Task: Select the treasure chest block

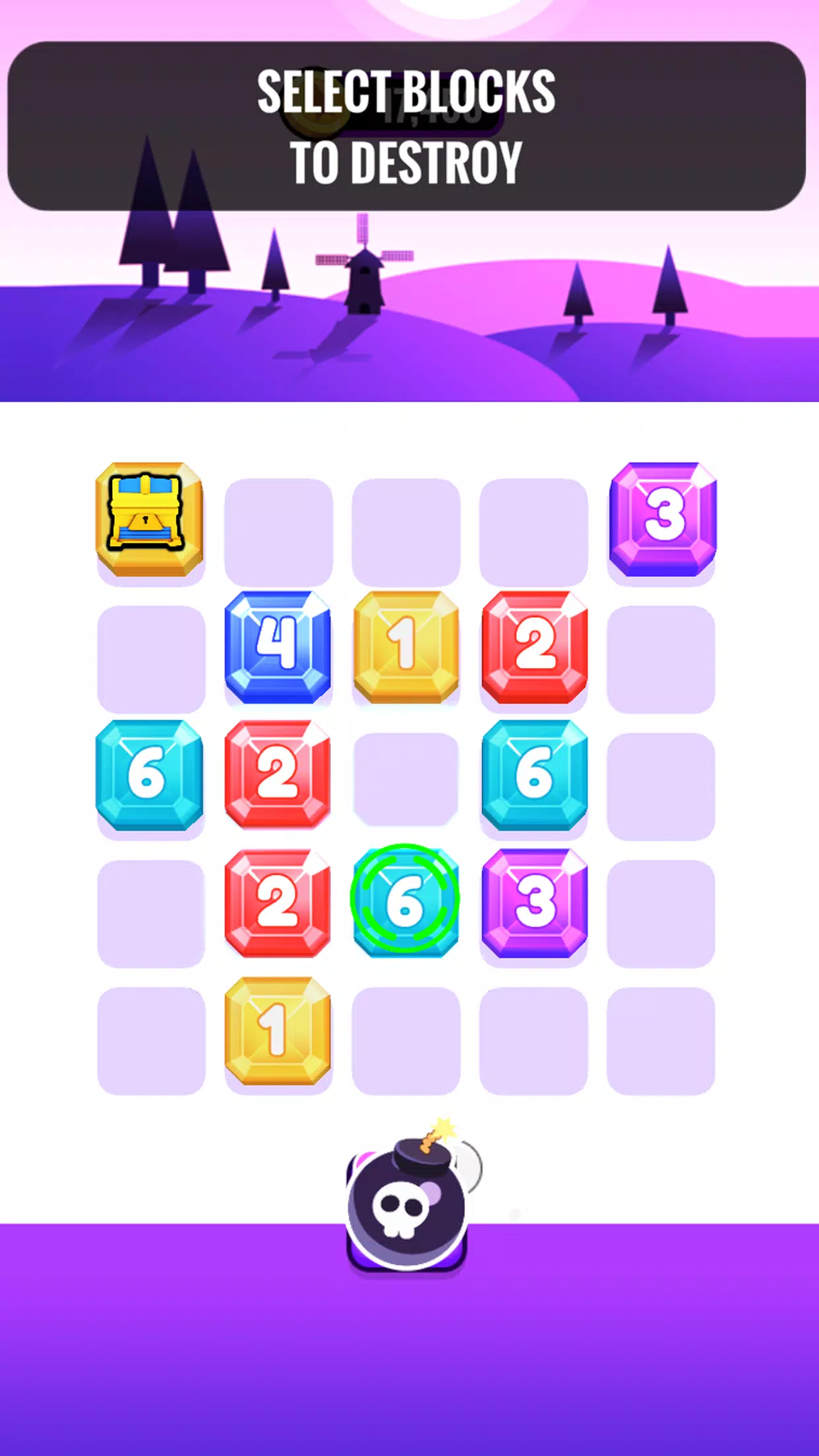Action: 149,518
